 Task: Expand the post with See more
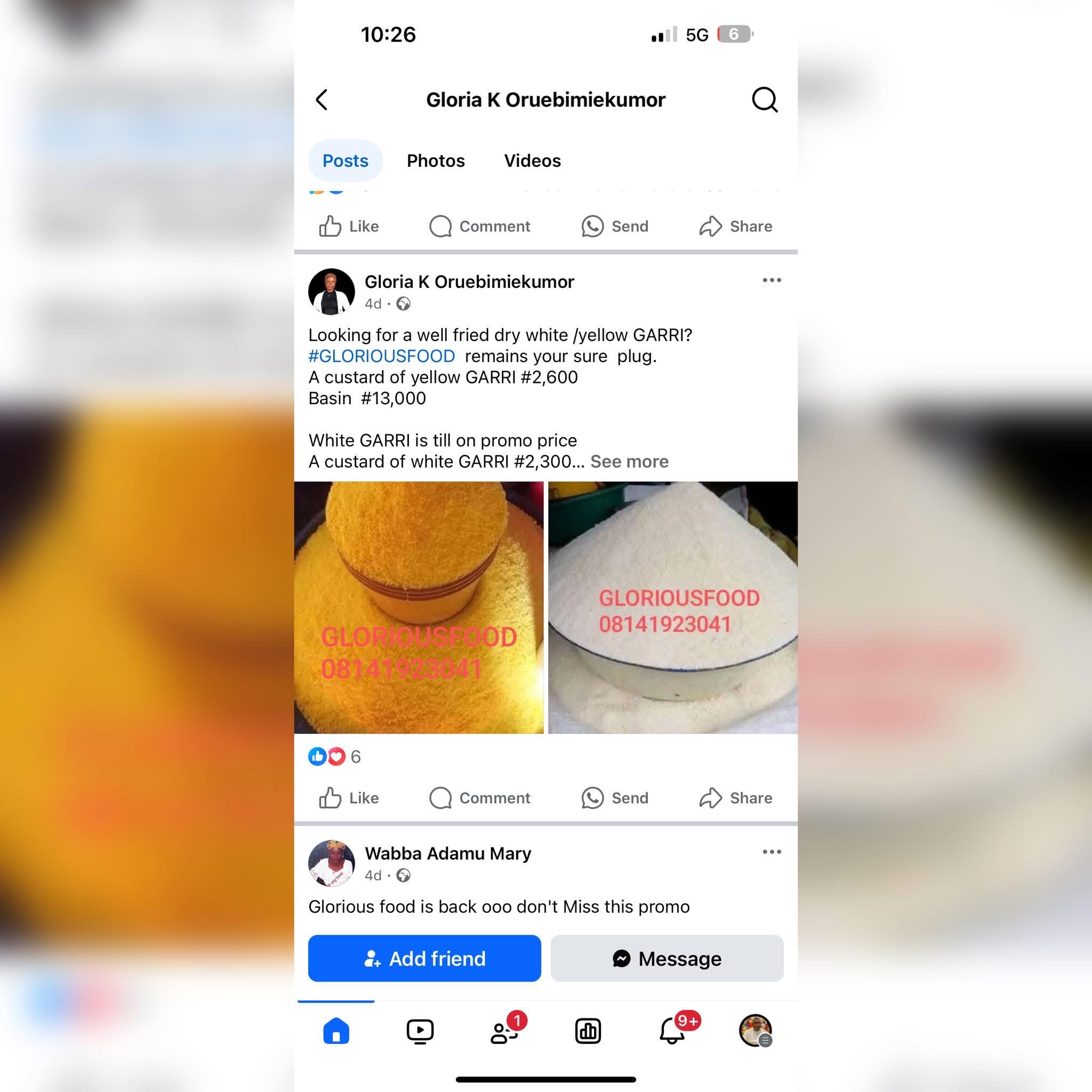pyautogui.click(x=629, y=462)
